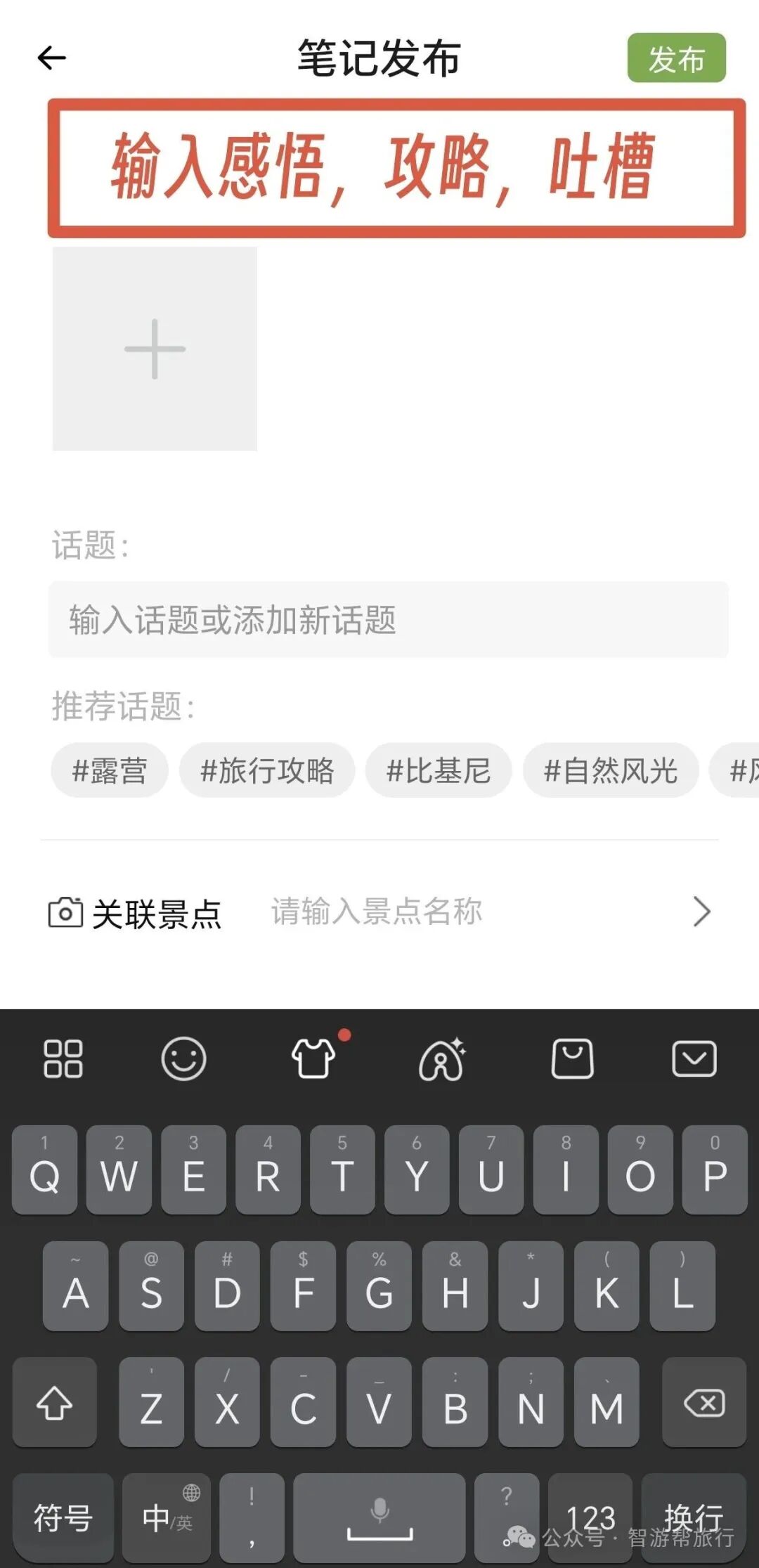Tap the 输入话题或添加新话题 field

tap(388, 620)
